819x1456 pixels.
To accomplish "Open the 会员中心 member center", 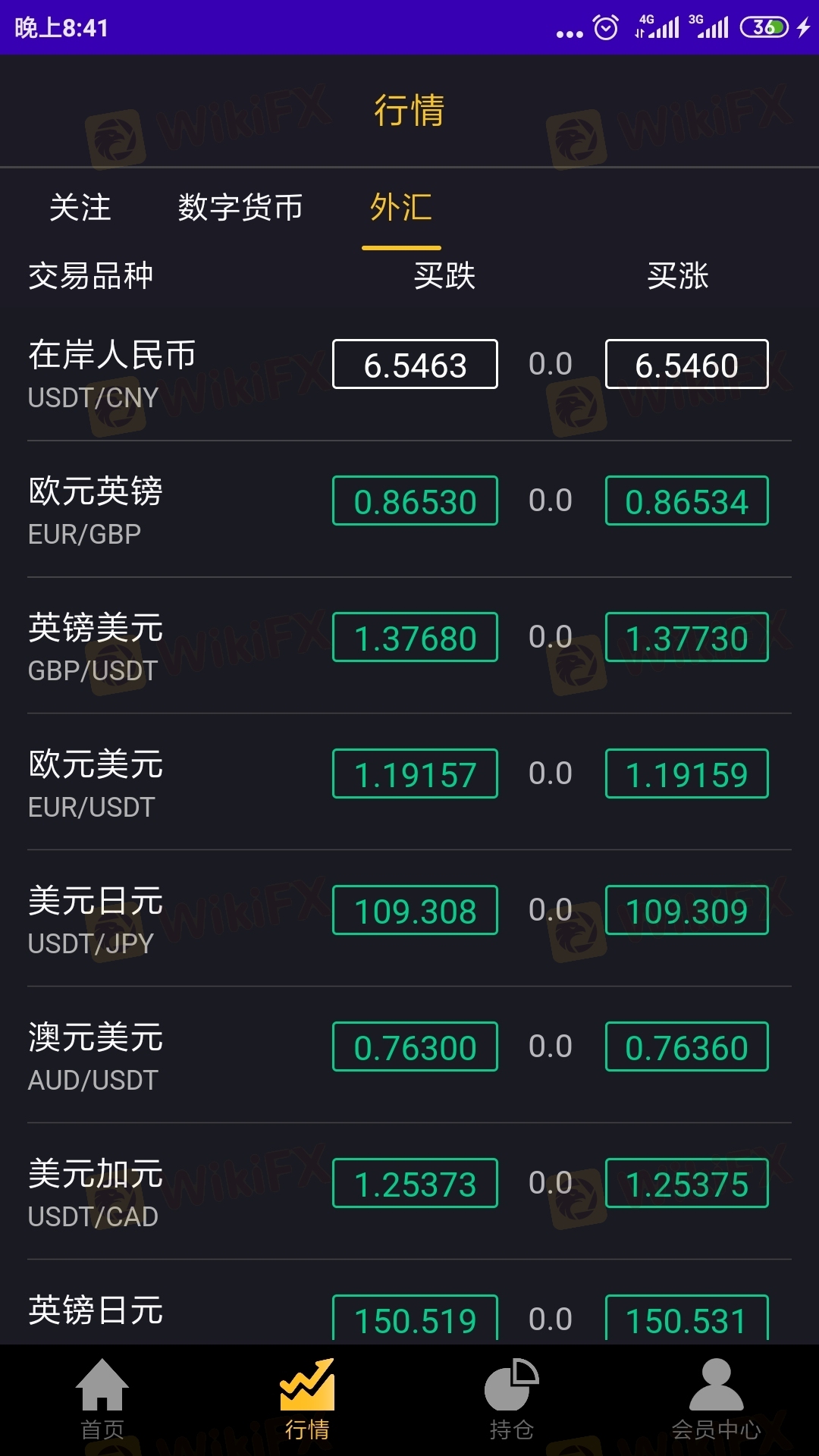I will 716,1400.
